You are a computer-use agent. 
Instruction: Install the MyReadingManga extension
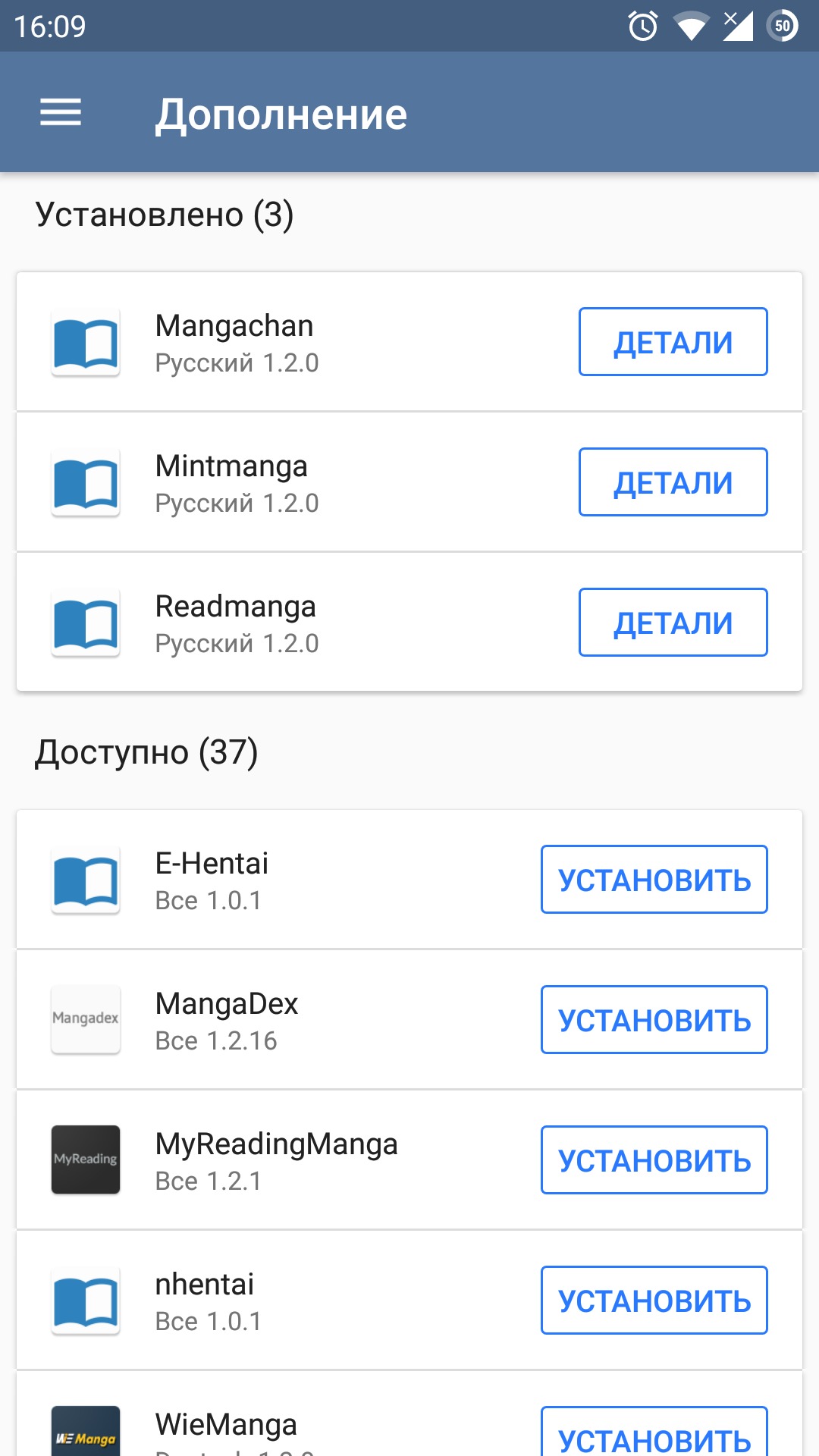pyautogui.click(x=654, y=1160)
